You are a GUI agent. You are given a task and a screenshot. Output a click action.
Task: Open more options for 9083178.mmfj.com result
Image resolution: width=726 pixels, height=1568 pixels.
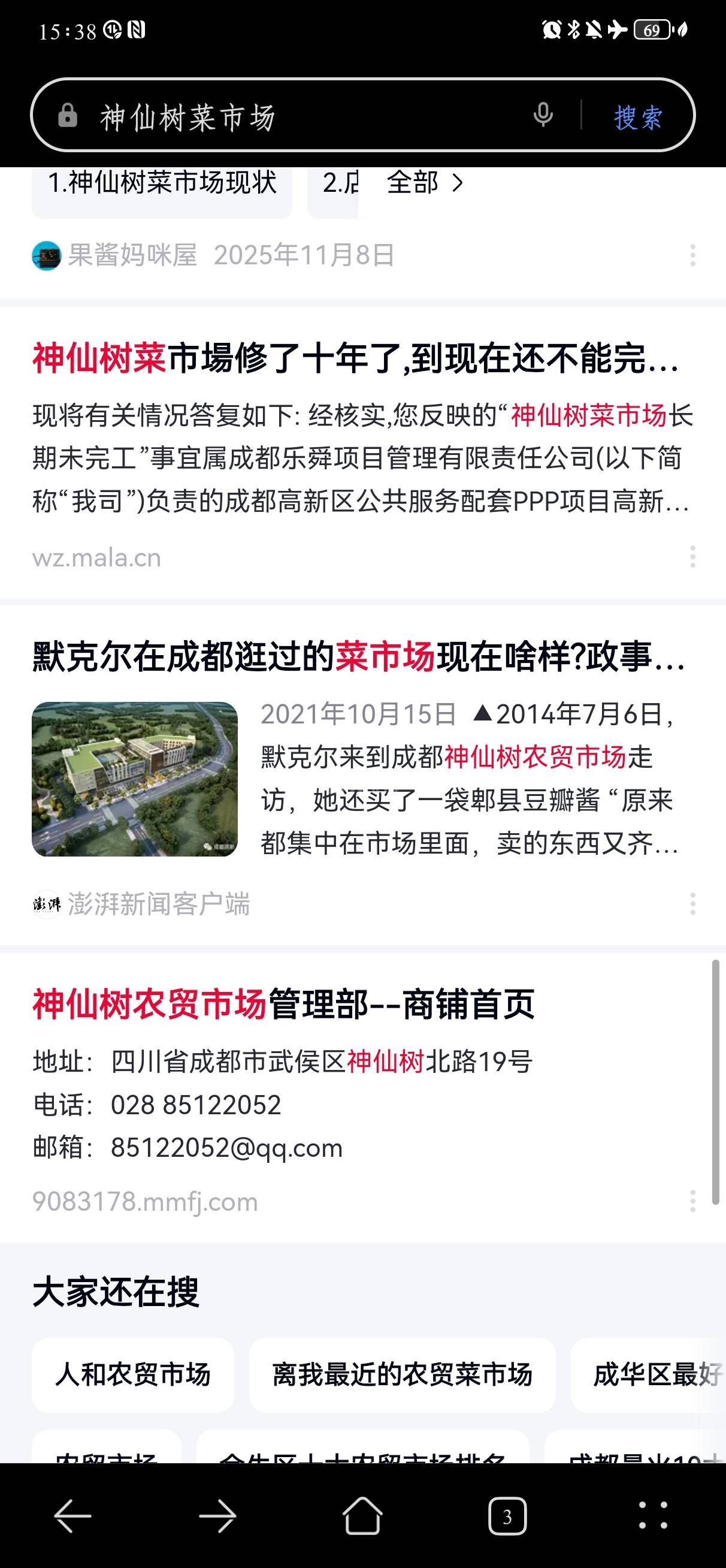pos(692,1202)
